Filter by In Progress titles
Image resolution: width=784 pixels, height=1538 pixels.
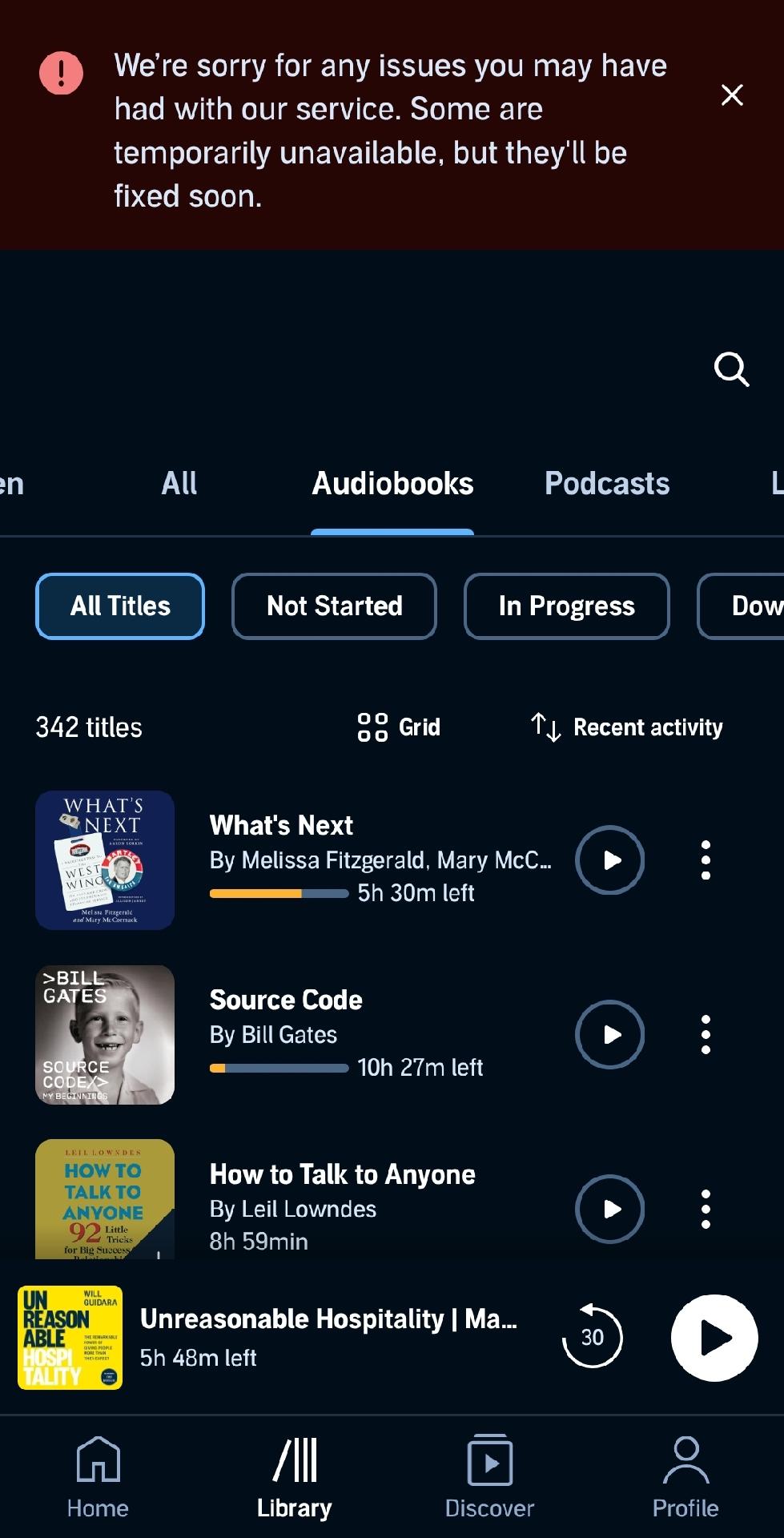tap(566, 606)
